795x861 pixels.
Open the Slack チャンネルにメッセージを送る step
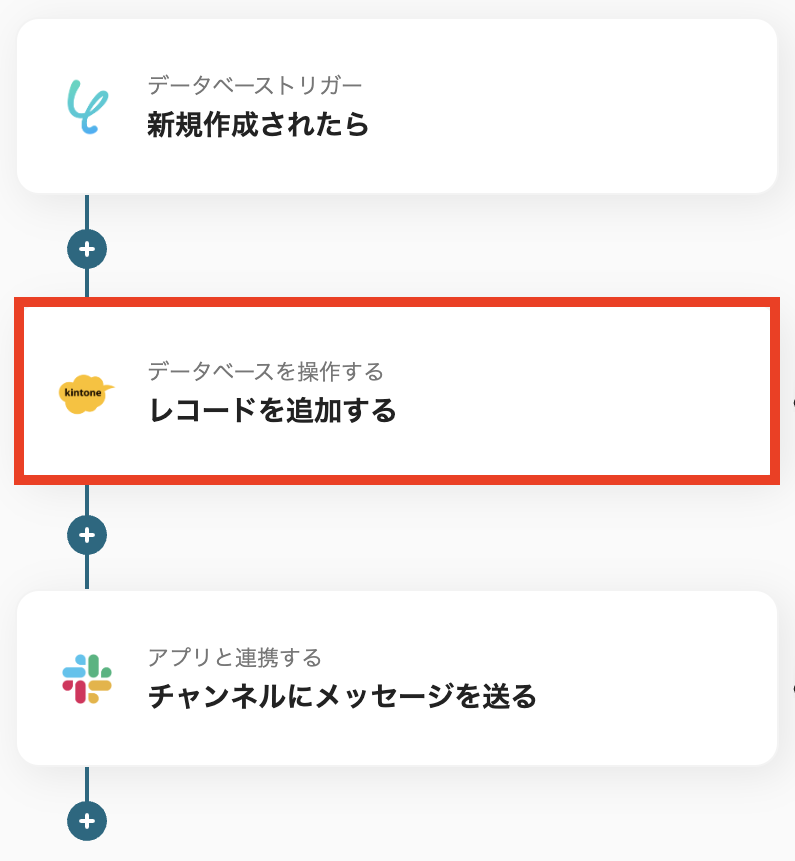tap(397, 678)
